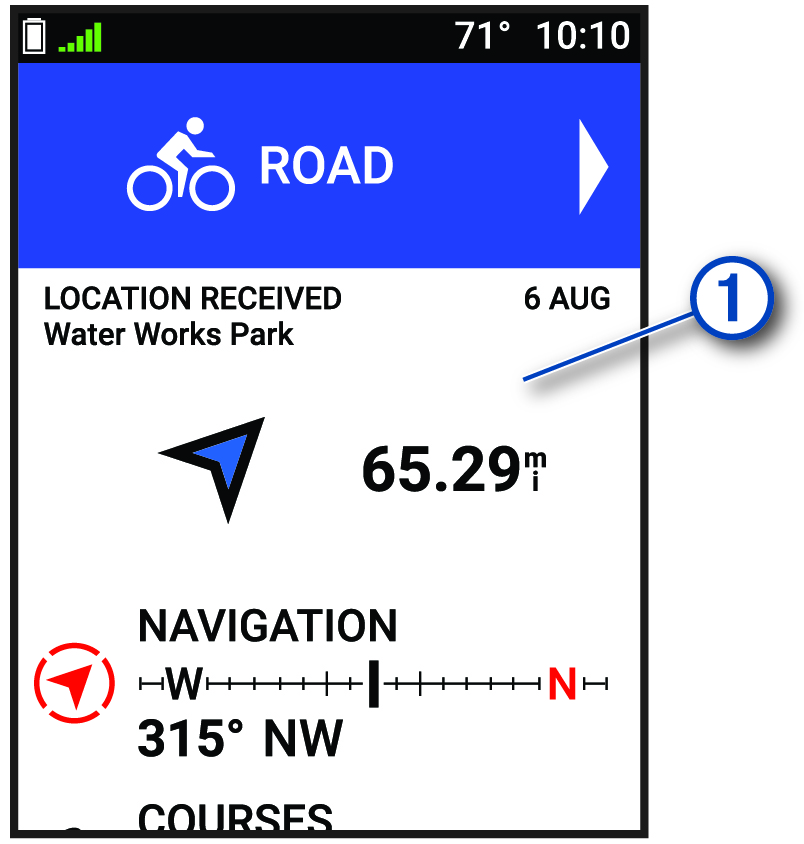Open the Courses section
The image size is (804, 844).
(x=236, y=817)
